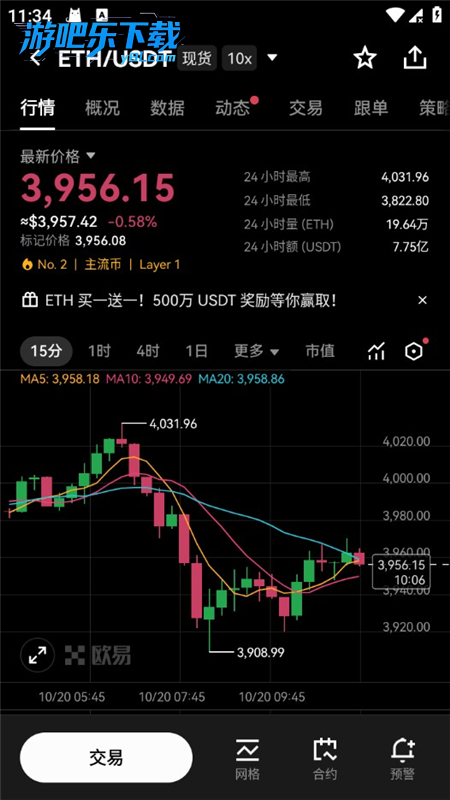The height and width of the screenshot is (800, 450).
Task: Dismiss the ETH 买一送一 promotion banner
Action: pos(422,301)
